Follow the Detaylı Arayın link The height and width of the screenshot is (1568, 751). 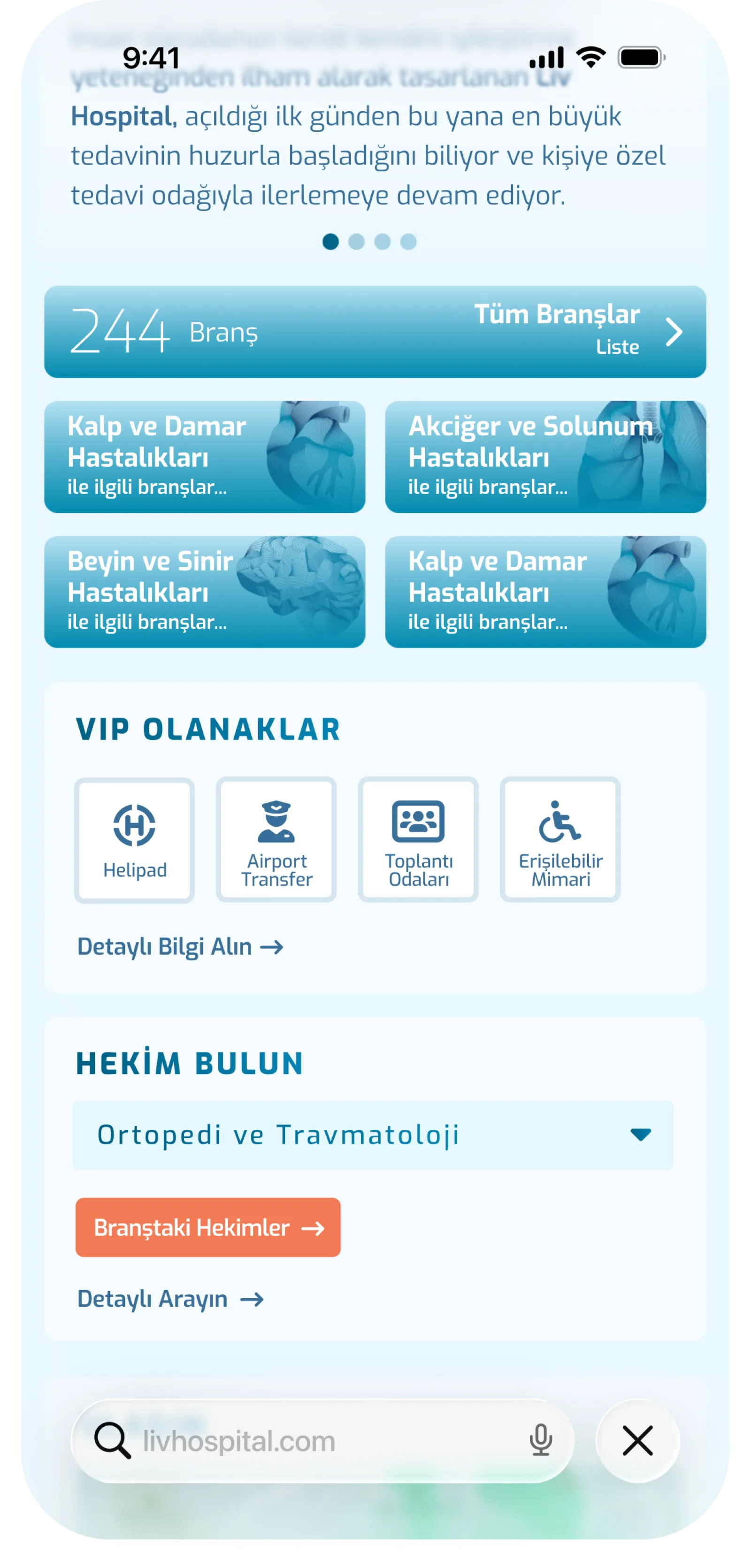170,1299
